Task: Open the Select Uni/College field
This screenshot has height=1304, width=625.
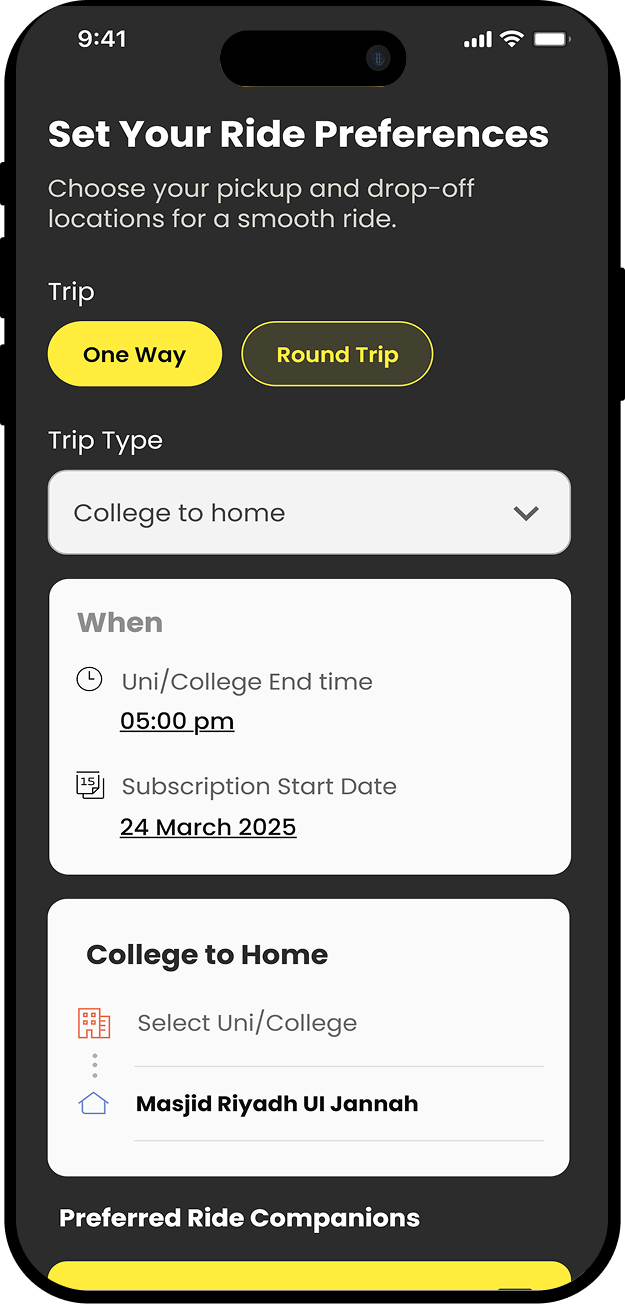Action: click(x=247, y=1023)
